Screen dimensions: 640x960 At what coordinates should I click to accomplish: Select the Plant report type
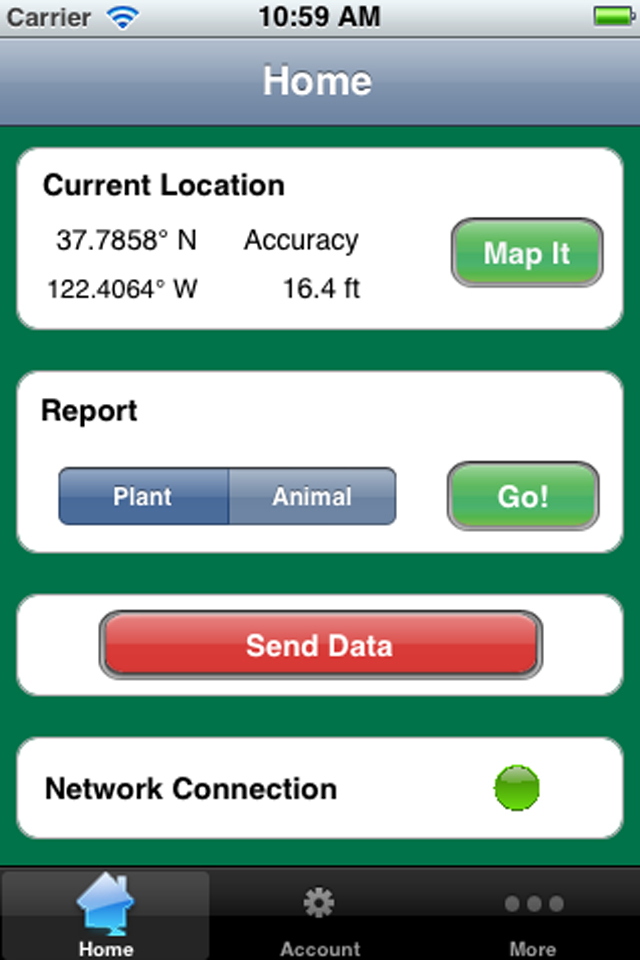(x=143, y=496)
